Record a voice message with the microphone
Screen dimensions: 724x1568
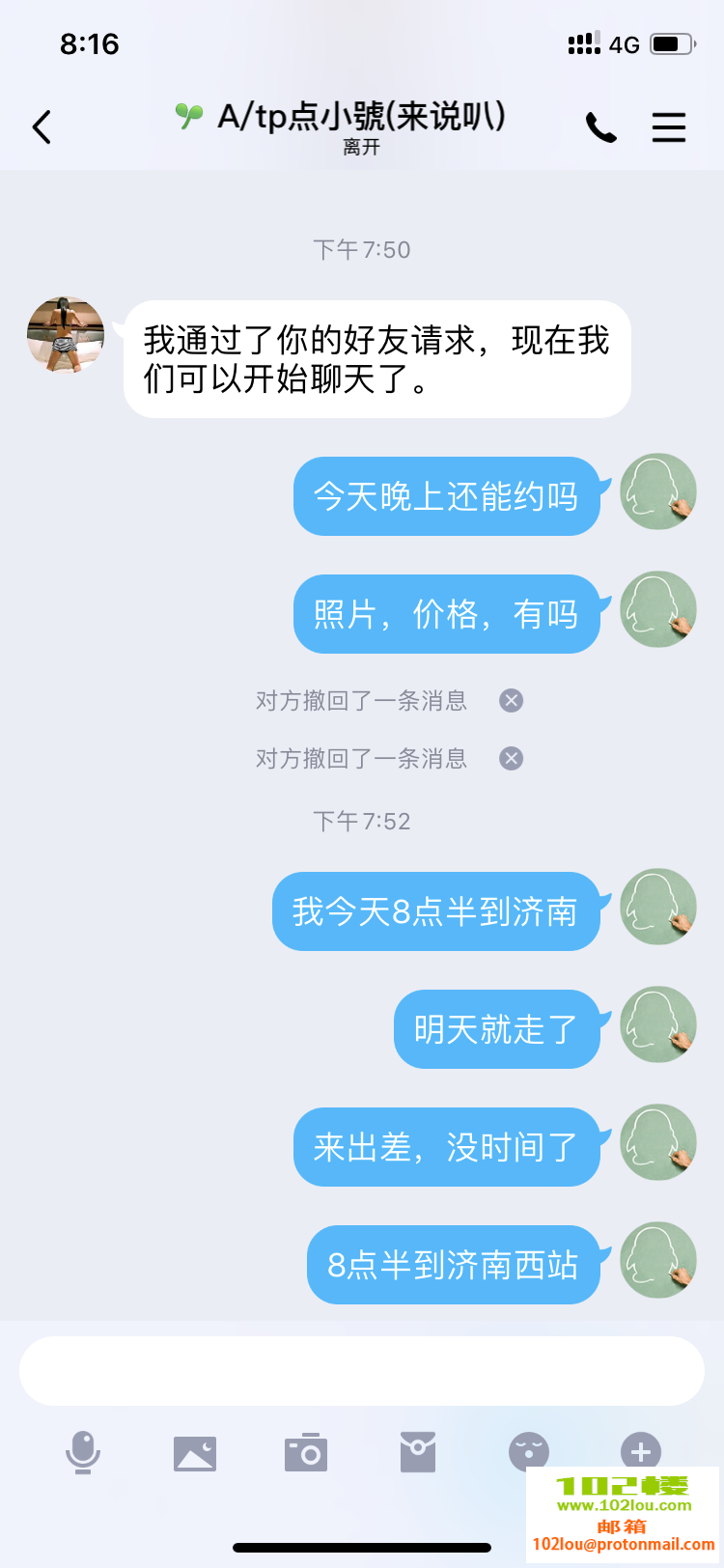pyautogui.click(x=83, y=1452)
